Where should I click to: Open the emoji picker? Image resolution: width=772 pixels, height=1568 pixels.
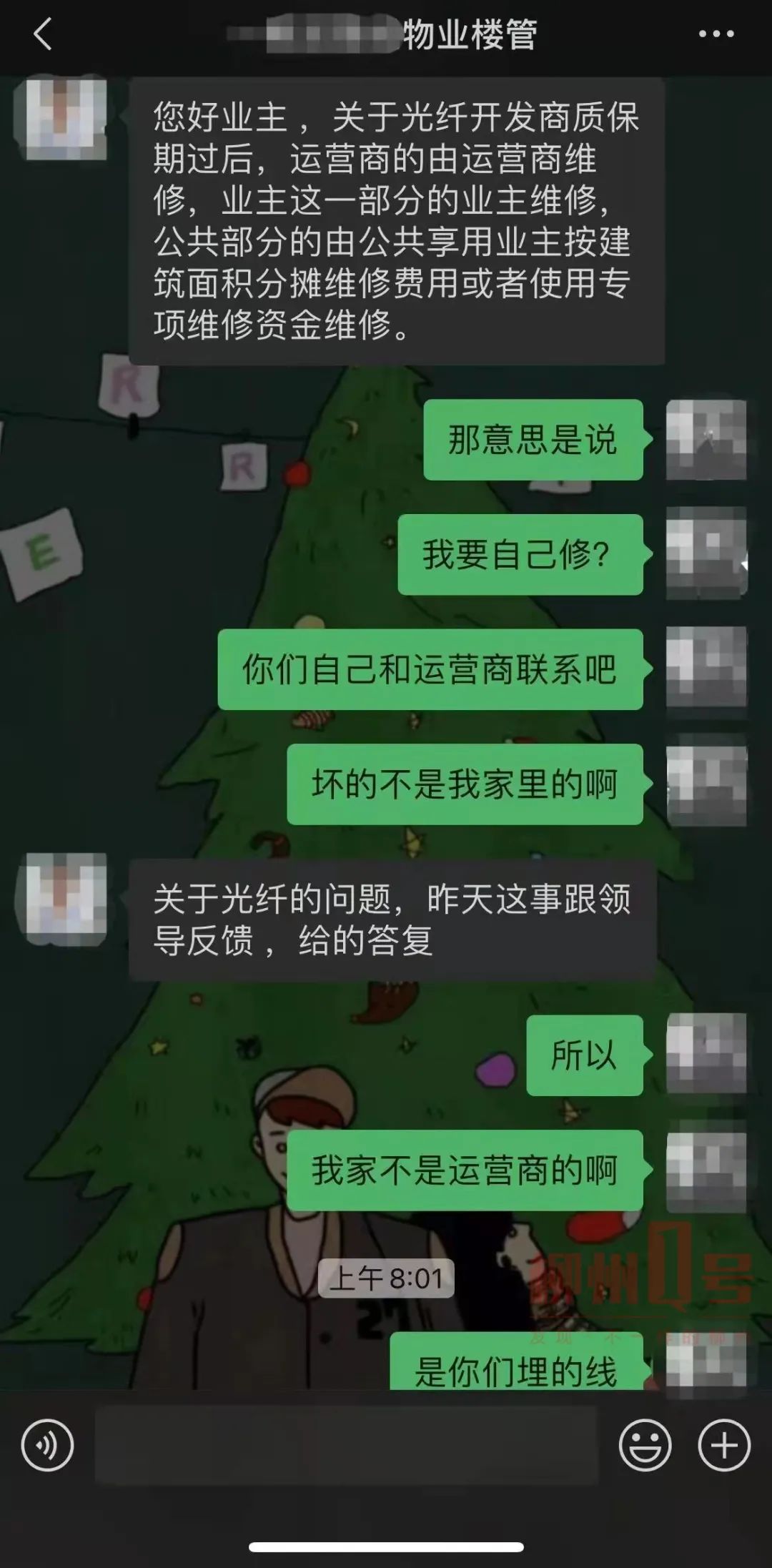coord(645,1445)
